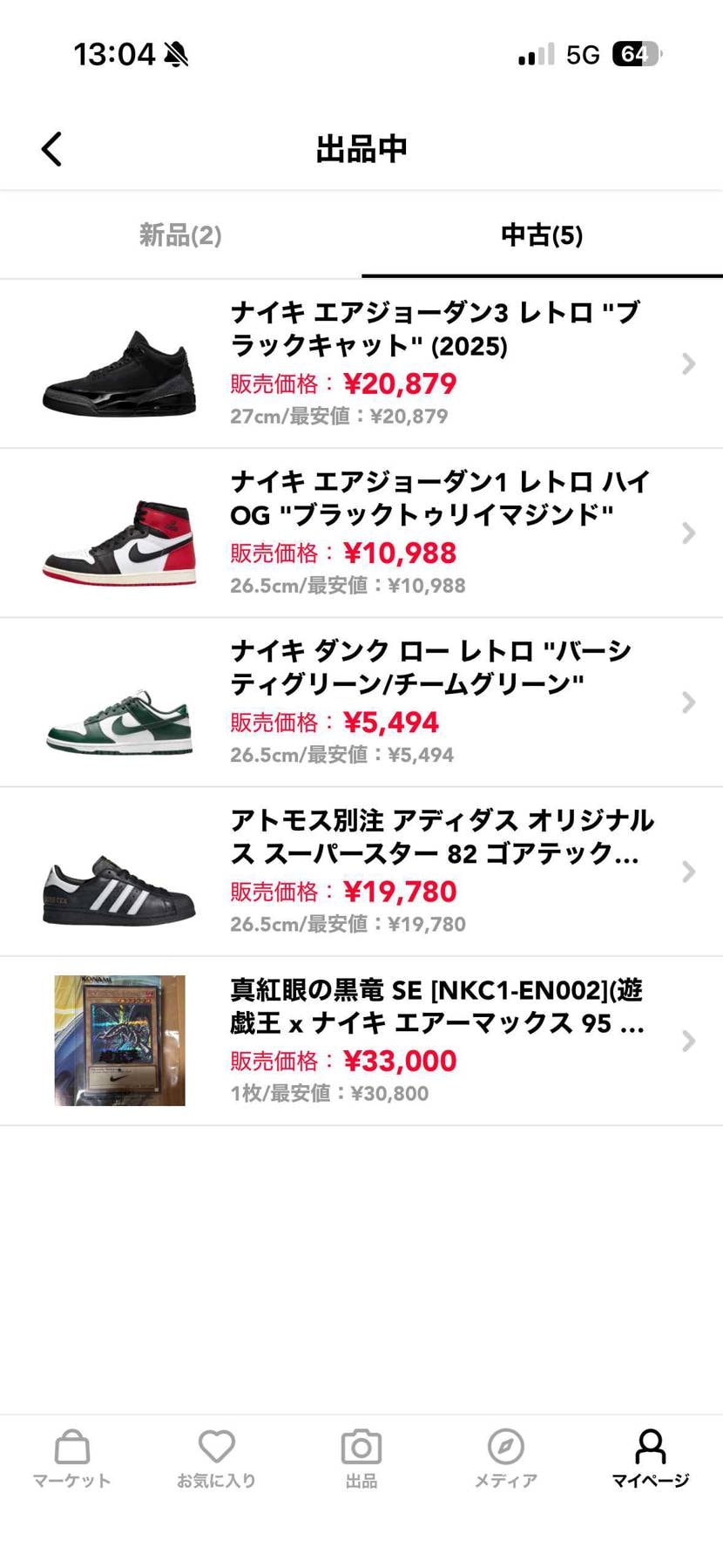723x1568 pixels.
Task: Tap the battery level indicator showing 64
Action: click(634, 54)
